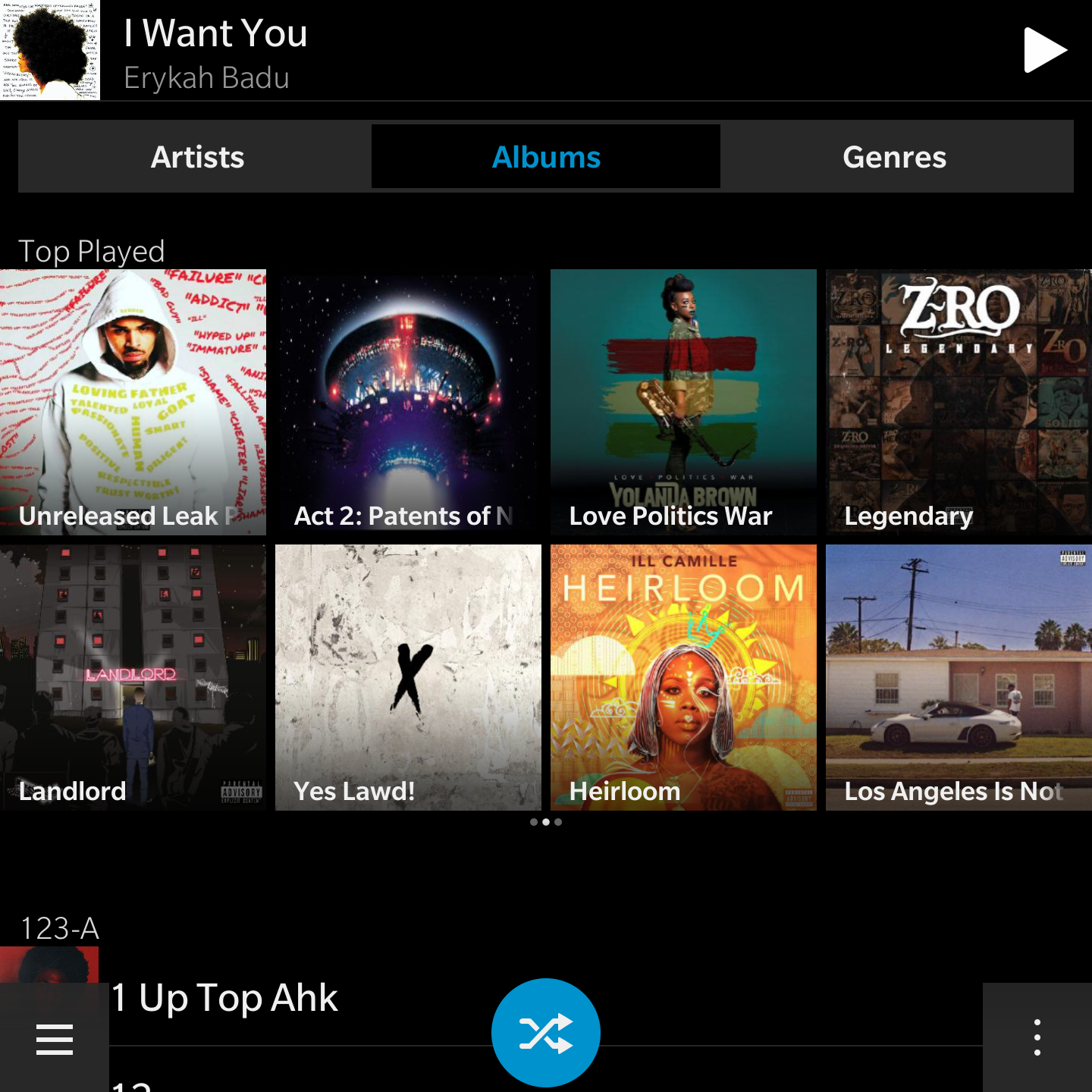This screenshot has width=1092, height=1092.
Task: Open the three-dot overflow menu
Action: coord(1037,1037)
